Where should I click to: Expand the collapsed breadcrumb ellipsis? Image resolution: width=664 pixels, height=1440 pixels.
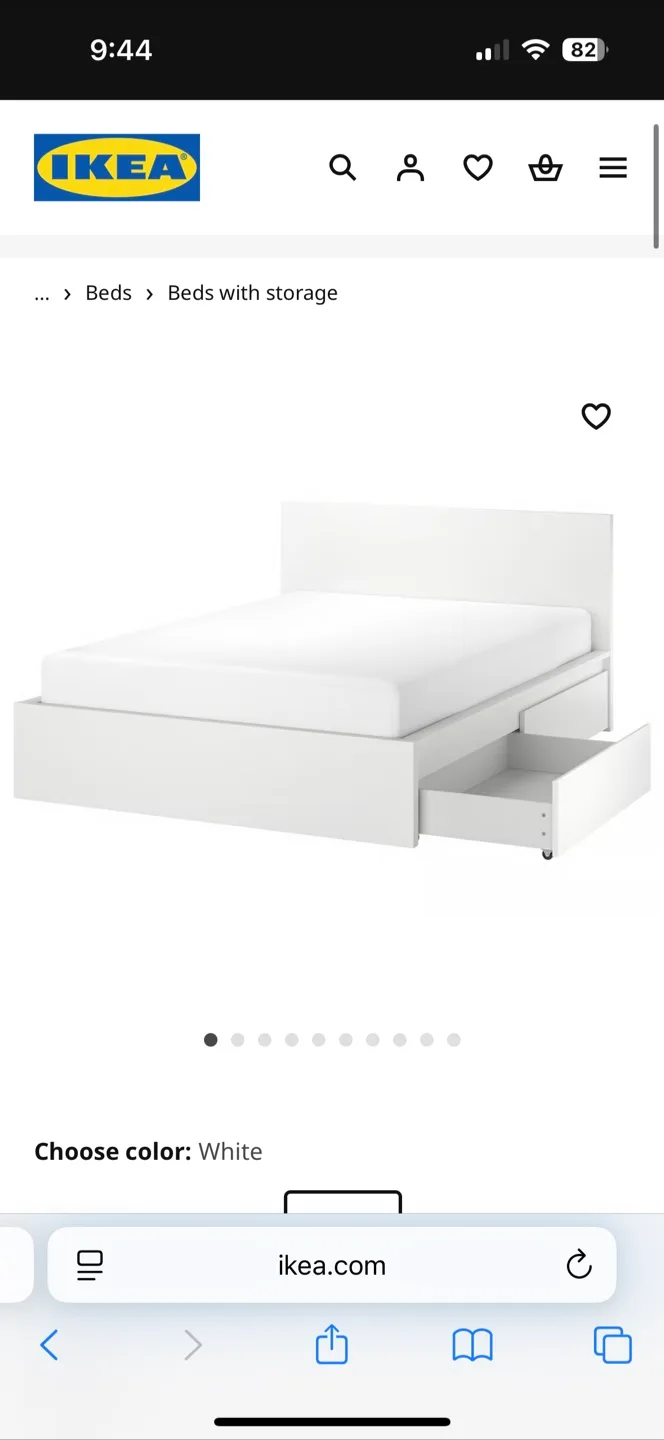tap(42, 293)
